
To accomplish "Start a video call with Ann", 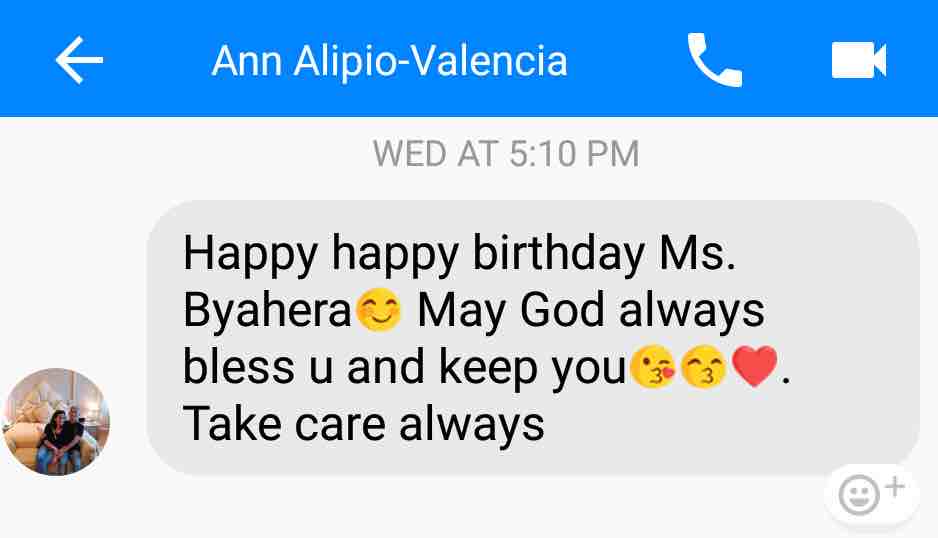I will [x=858, y=61].
